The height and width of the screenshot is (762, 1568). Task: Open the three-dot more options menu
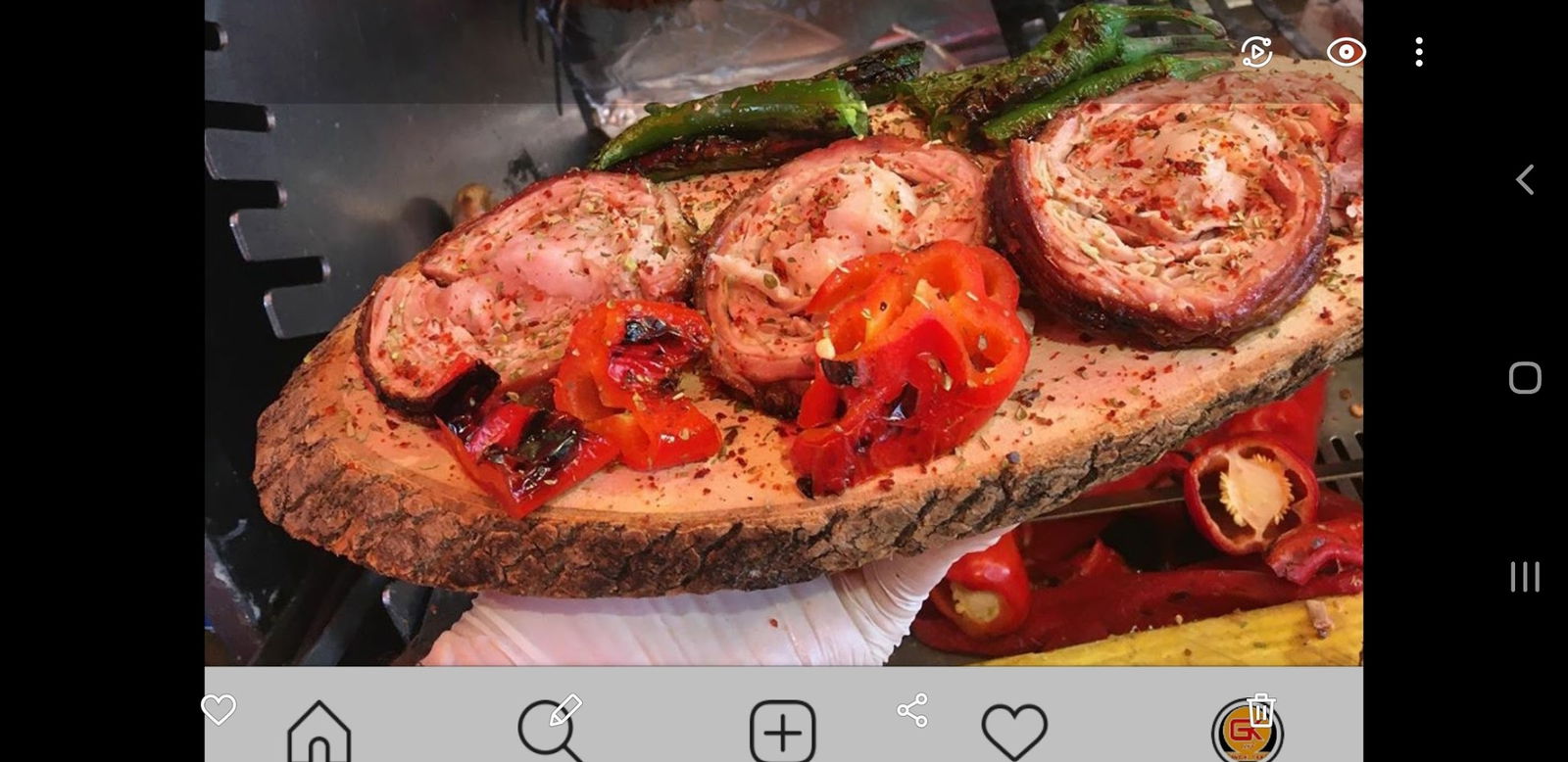[x=1419, y=52]
